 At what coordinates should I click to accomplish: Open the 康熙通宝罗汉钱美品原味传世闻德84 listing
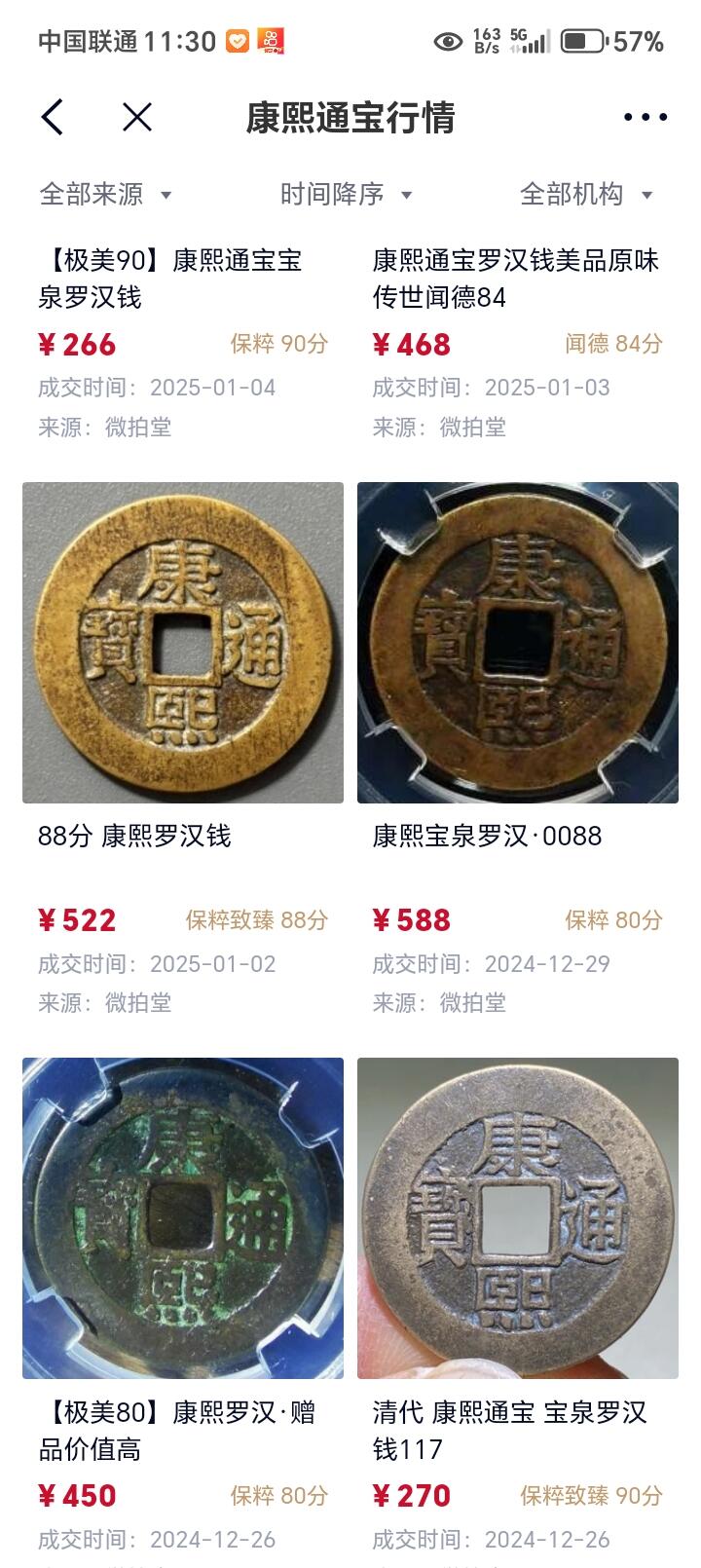coord(516,279)
